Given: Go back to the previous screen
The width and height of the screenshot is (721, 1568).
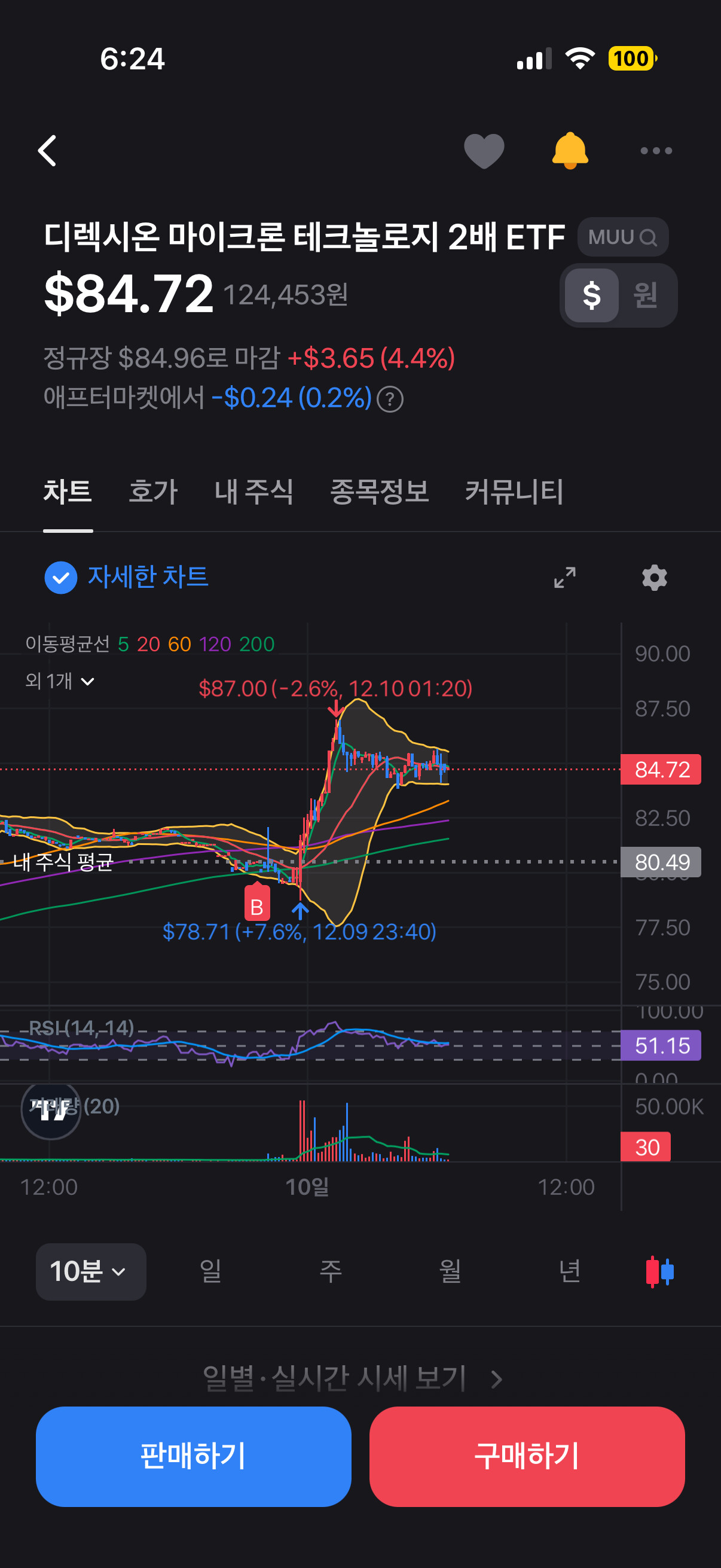Looking at the screenshot, I should point(47,150).
